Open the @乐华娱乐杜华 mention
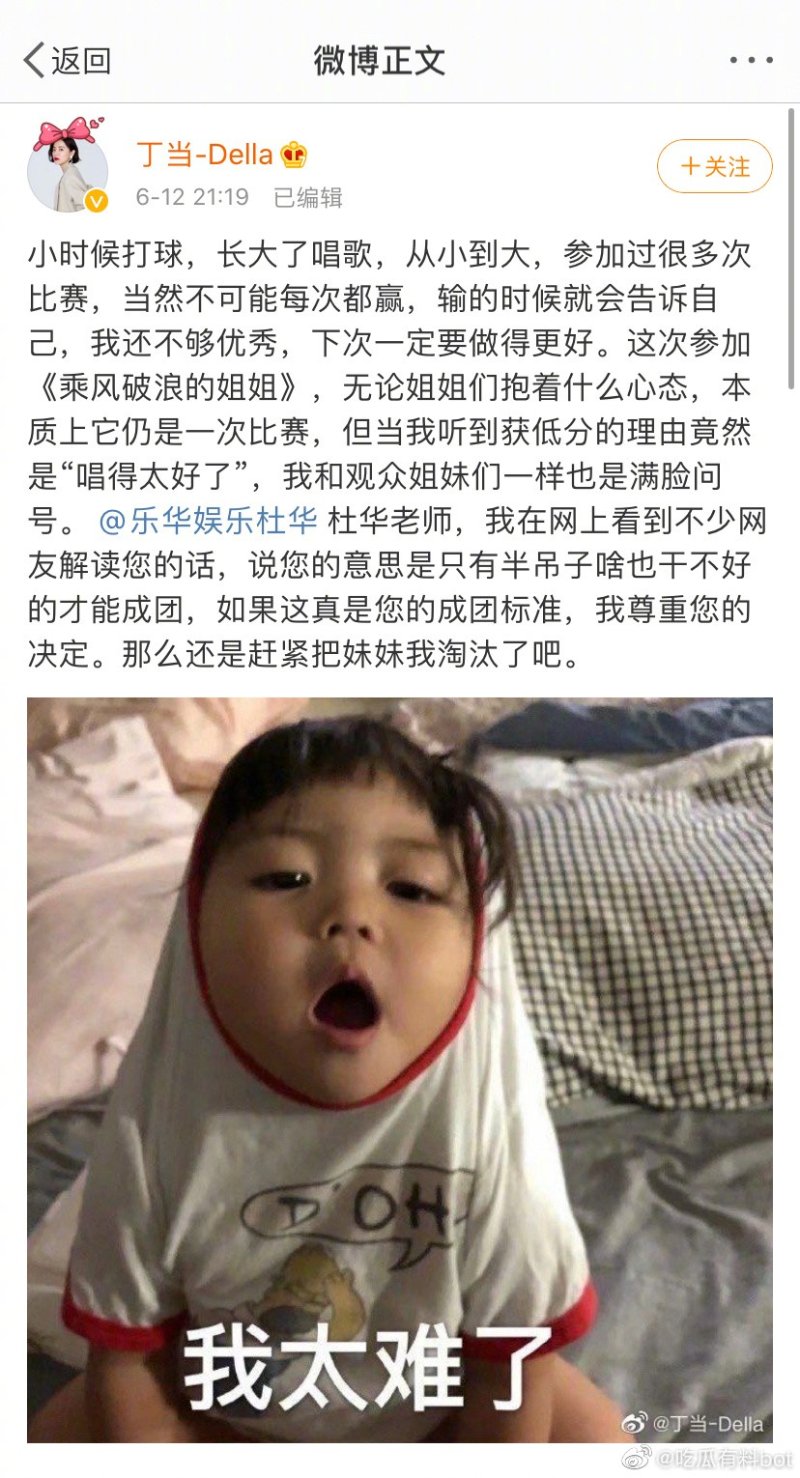This screenshot has height=1478, width=800. pyautogui.click(x=209, y=521)
